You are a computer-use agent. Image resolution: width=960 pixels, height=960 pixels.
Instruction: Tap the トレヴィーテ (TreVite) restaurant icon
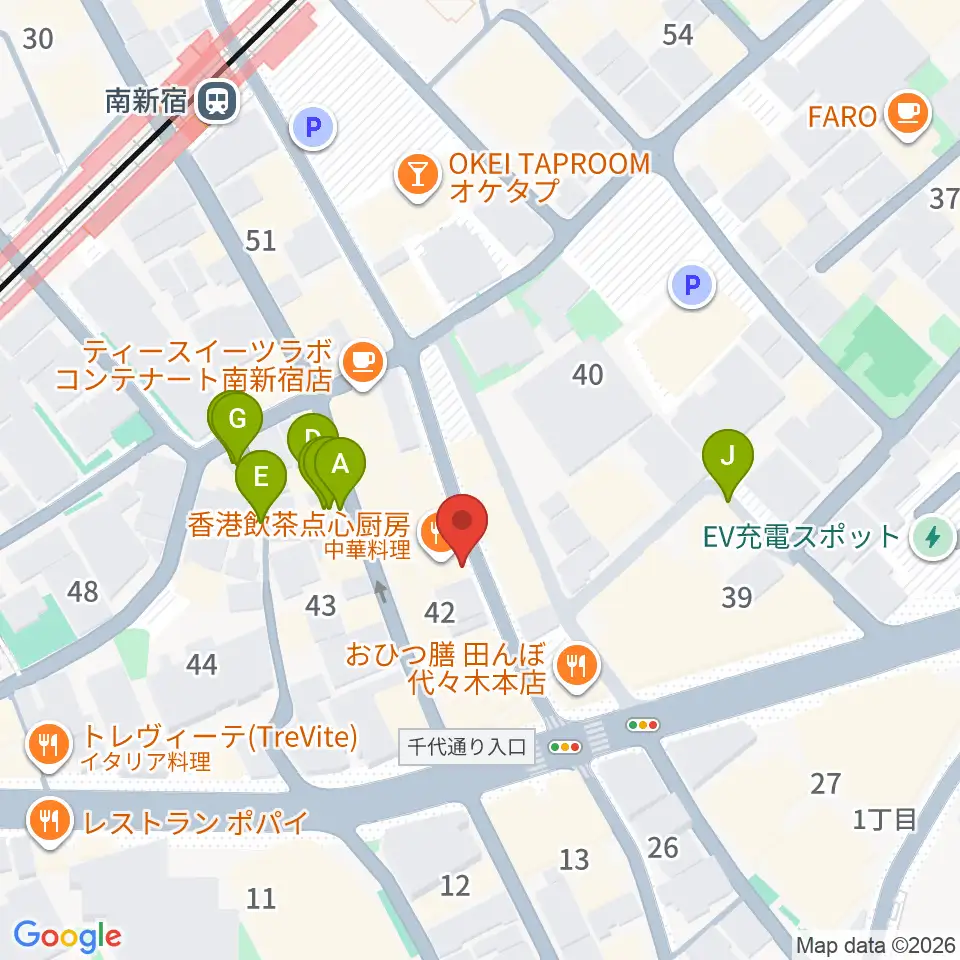pyautogui.click(x=50, y=744)
